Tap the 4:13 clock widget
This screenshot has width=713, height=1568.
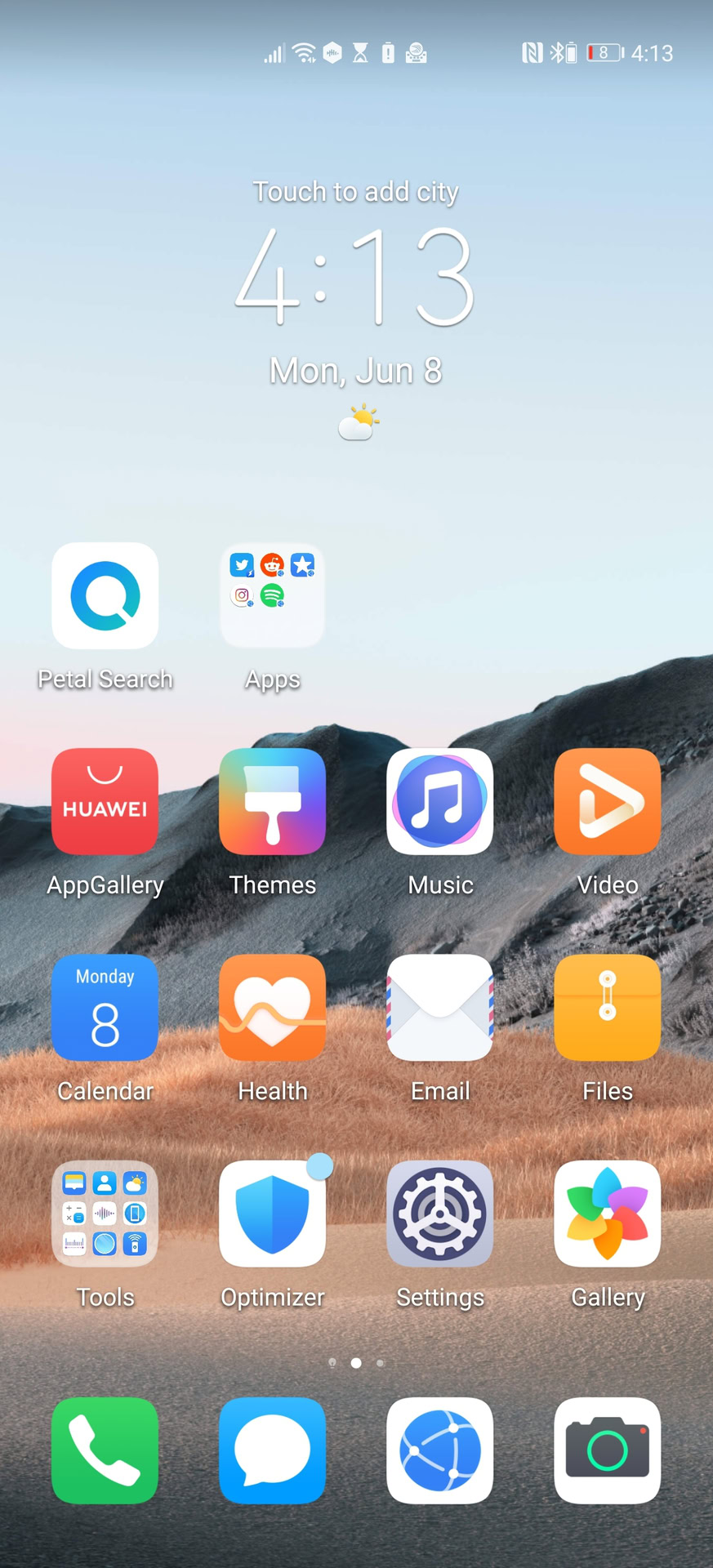pos(355,278)
